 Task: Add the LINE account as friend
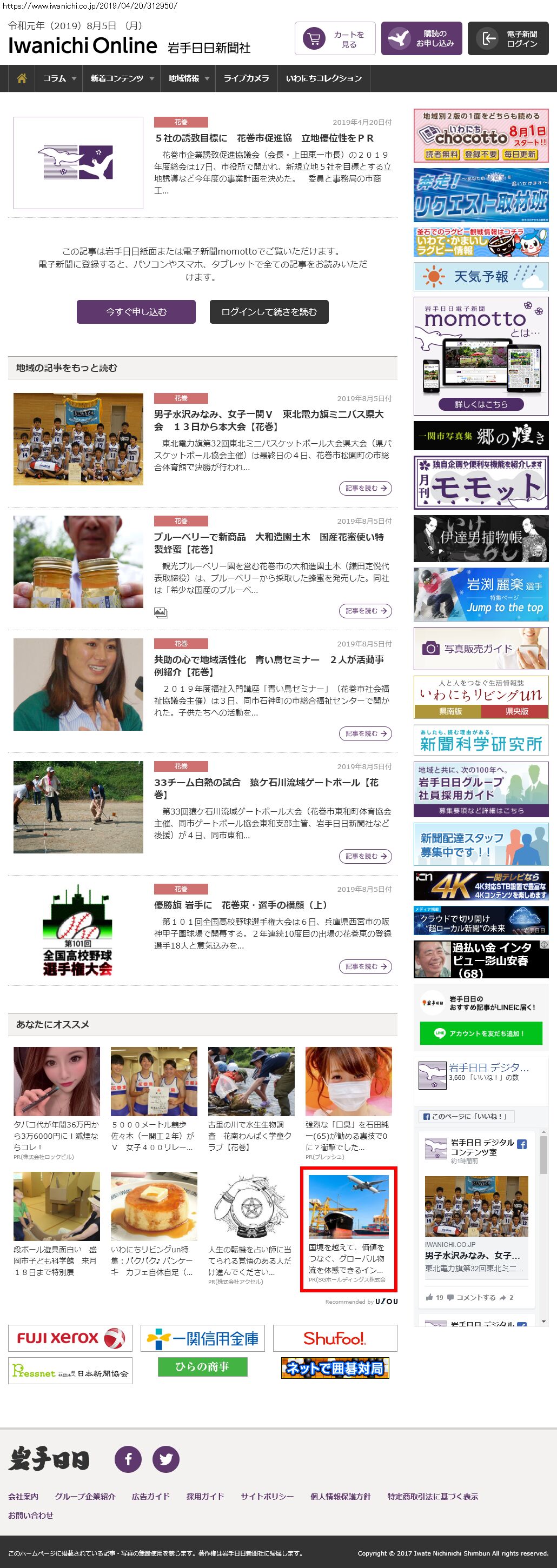click(480, 1033)
